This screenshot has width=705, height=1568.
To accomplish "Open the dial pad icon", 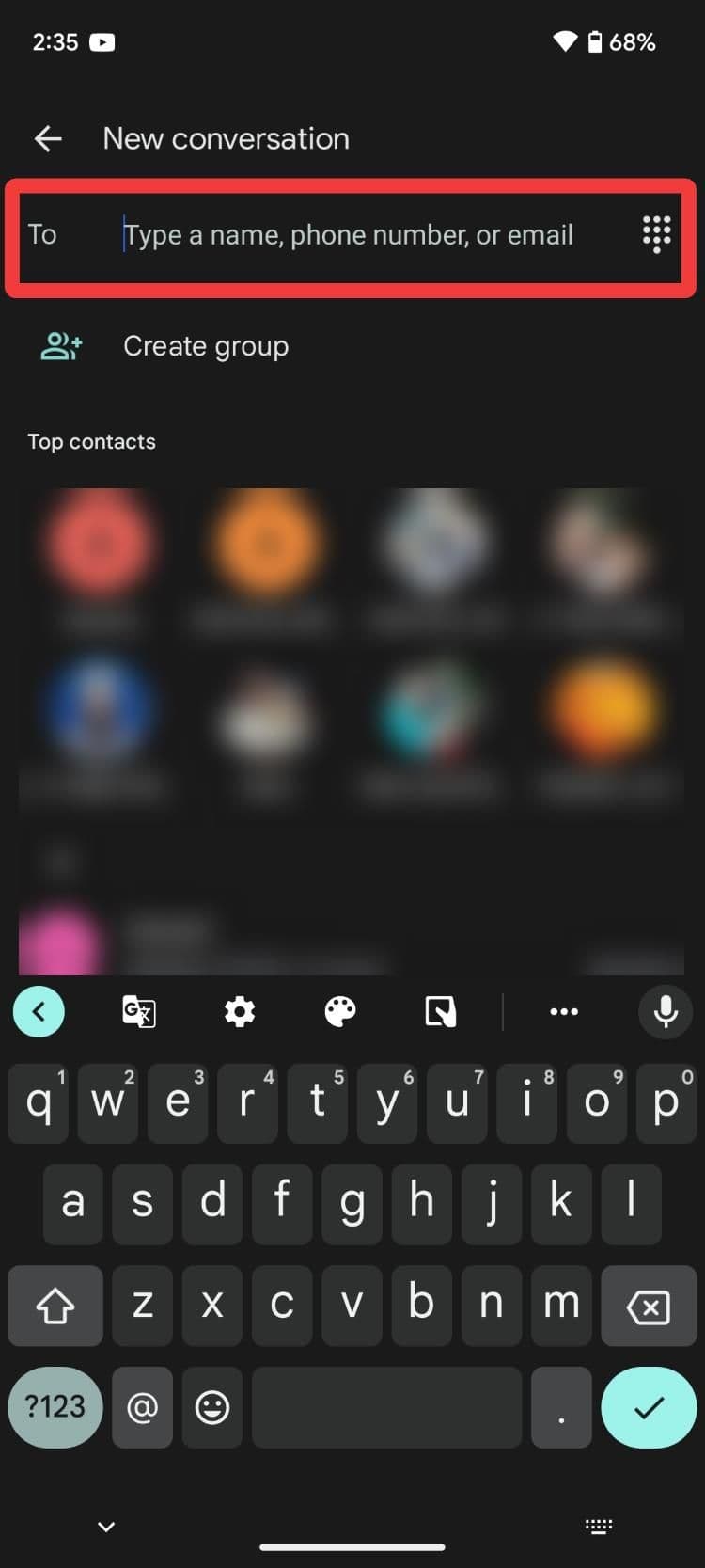I will [x=656, y=234].
